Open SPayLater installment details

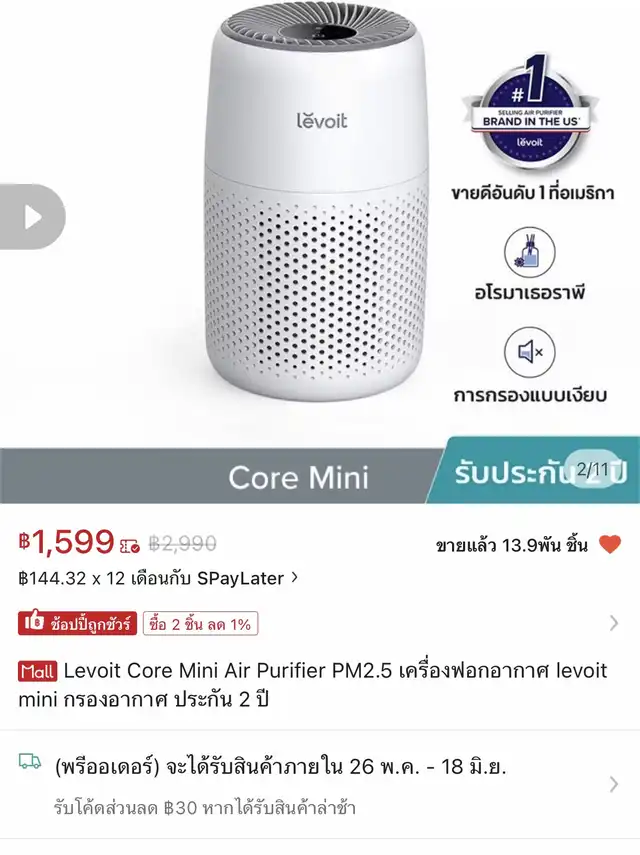pyautogui.click(x=158, y=578)
